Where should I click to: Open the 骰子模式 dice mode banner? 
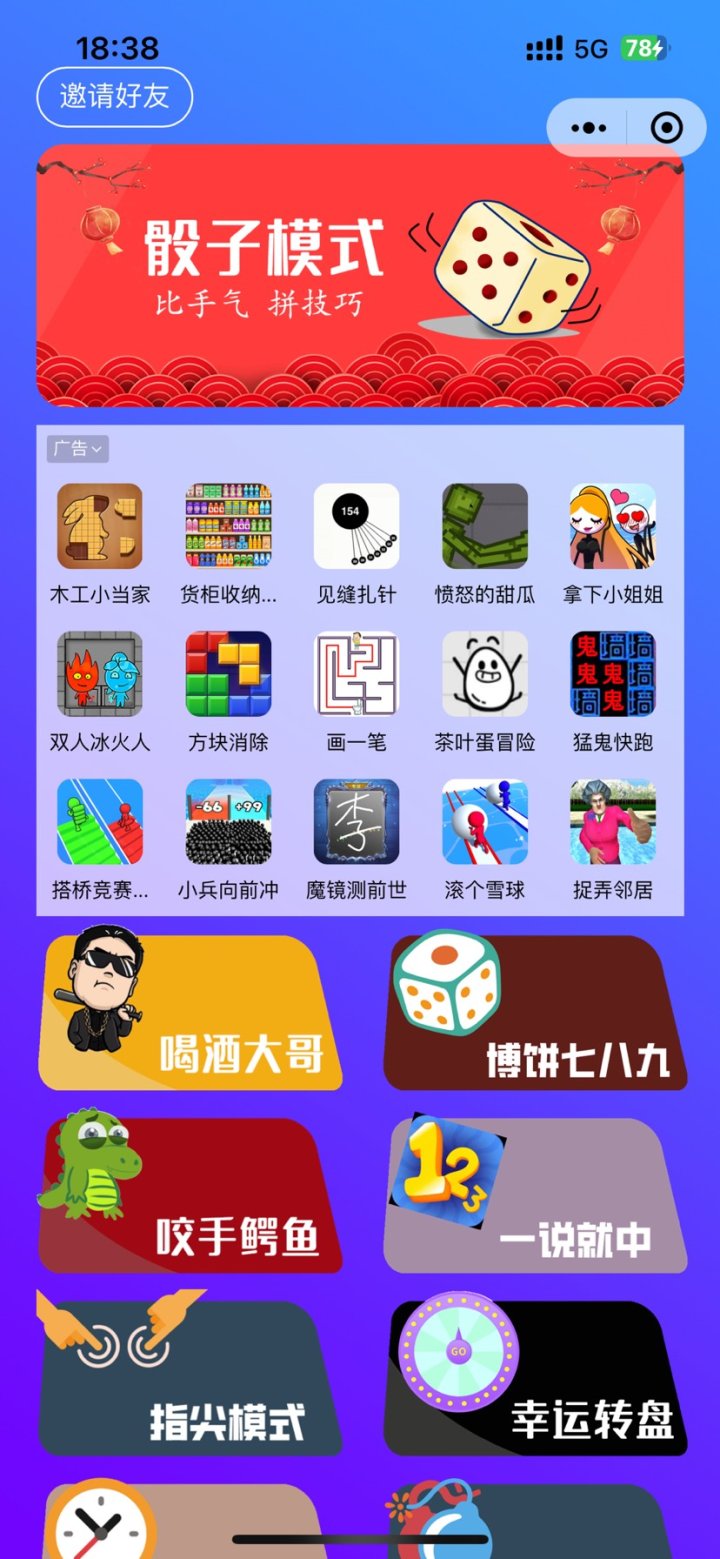tap(360, 275)
